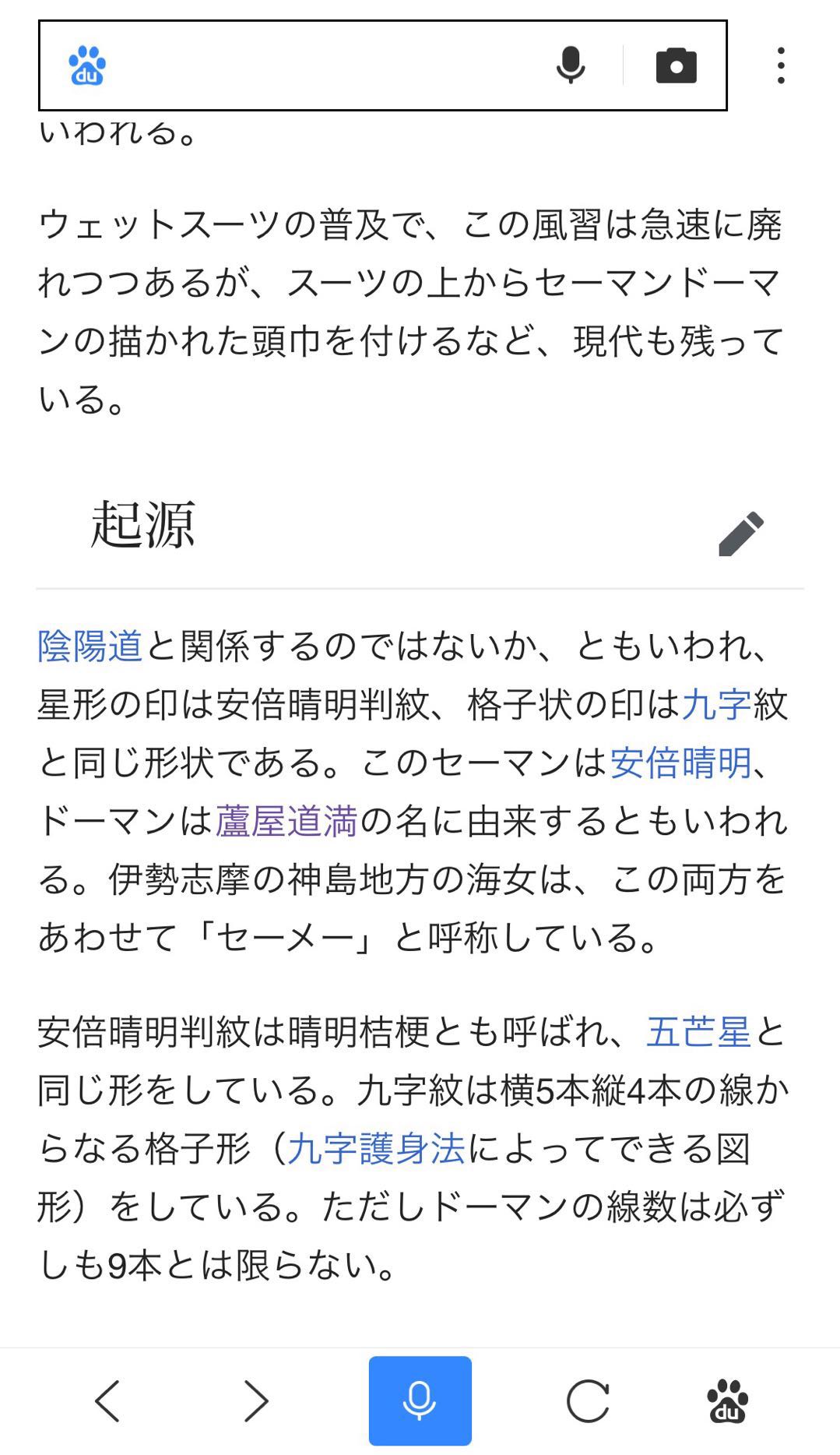Open the 陰陽道 link
Viewport: 840px width, 1455px height.
(x=90, y=646)
